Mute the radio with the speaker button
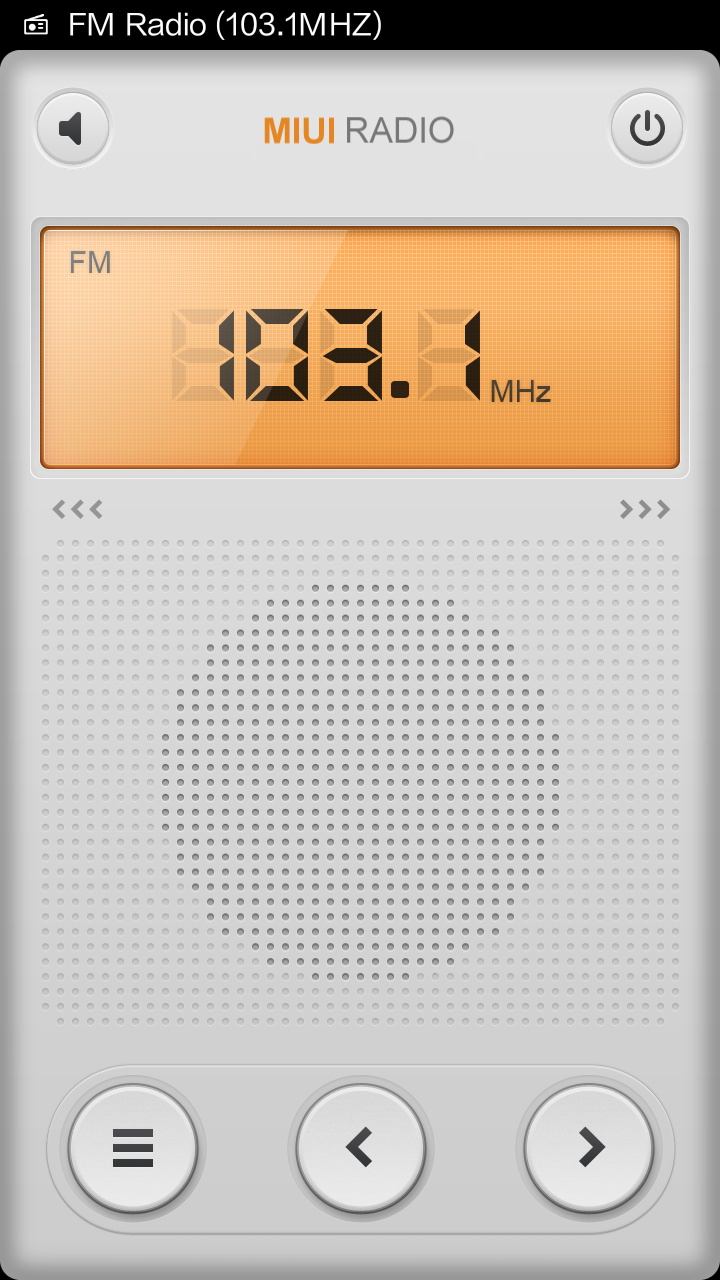 tap(72, 129)
